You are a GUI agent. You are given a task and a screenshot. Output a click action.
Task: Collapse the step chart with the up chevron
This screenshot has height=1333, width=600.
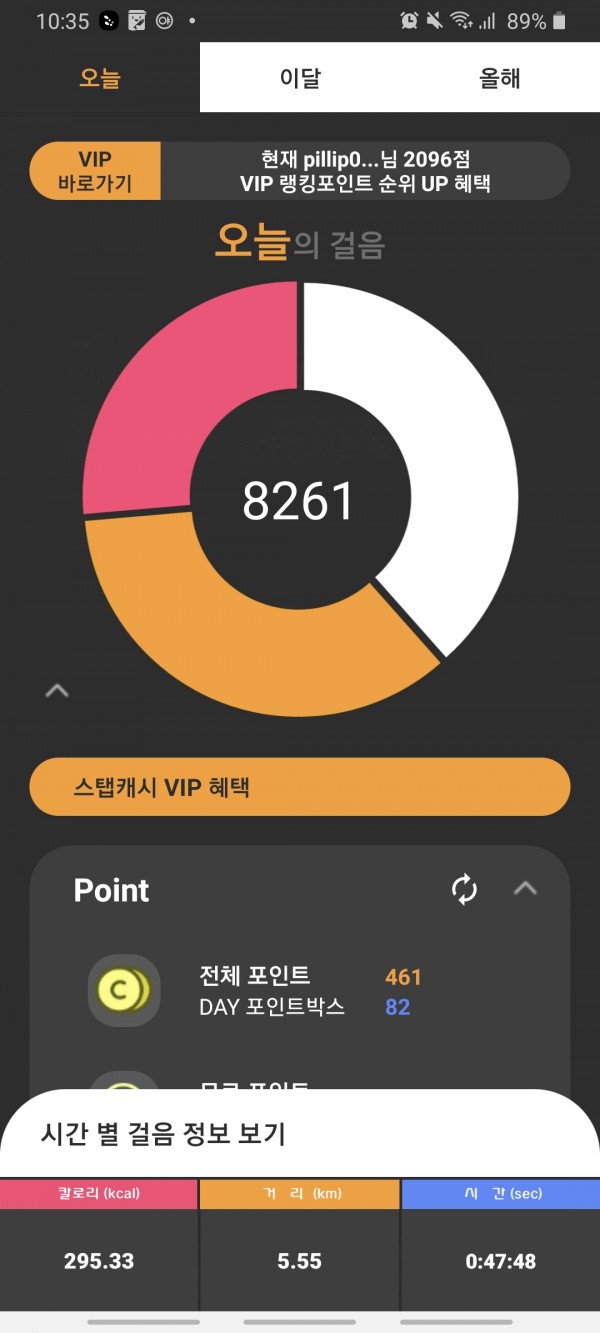click(x=57, y=690)
